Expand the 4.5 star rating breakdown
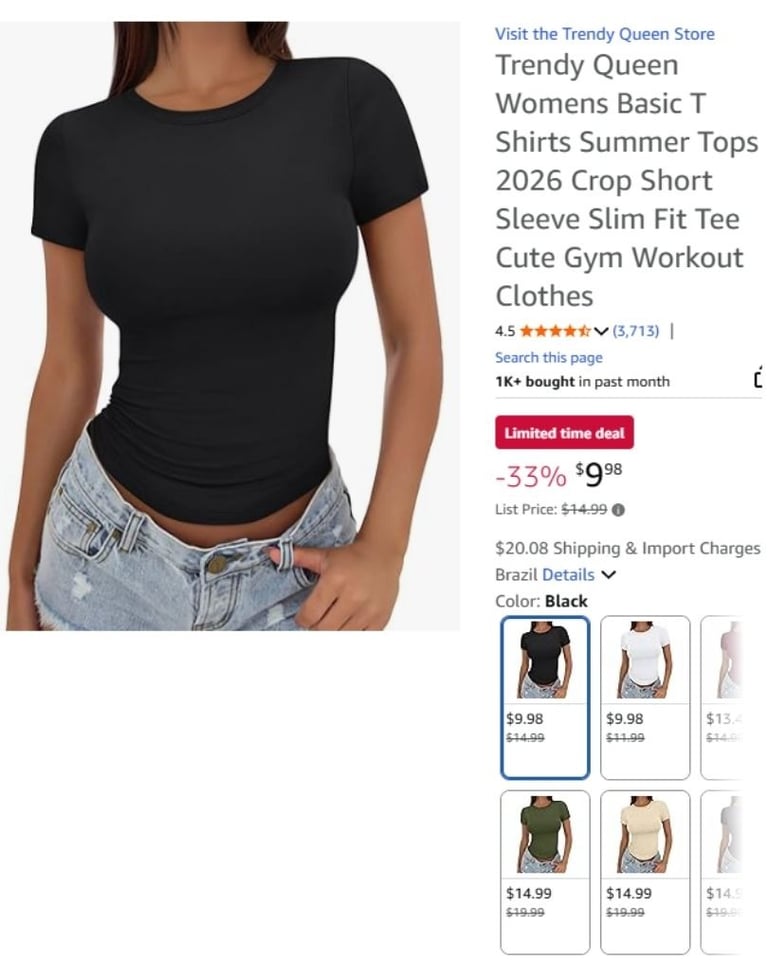The height and width of the screenshot is (960, 768). coord(601,331)
